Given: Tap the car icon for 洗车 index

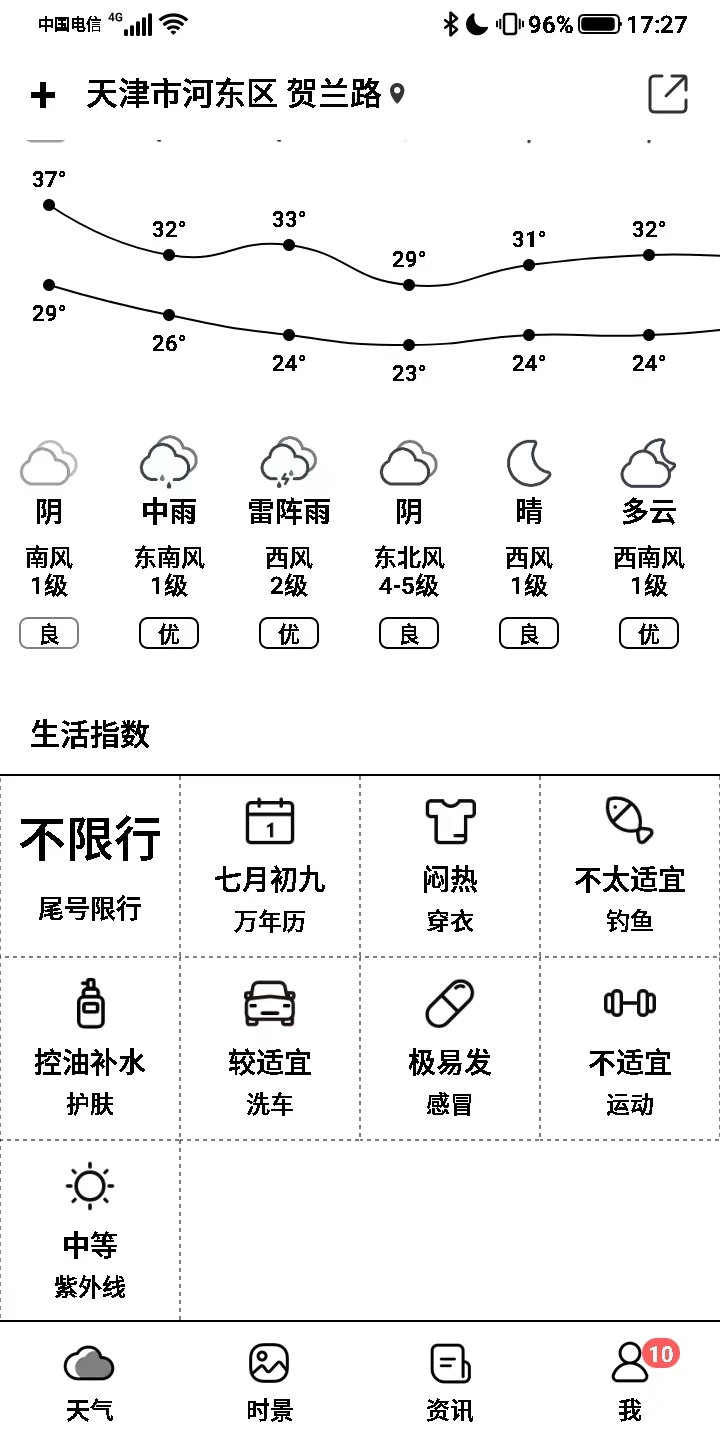Looking at the screenshot, I should click(269, 1005).
